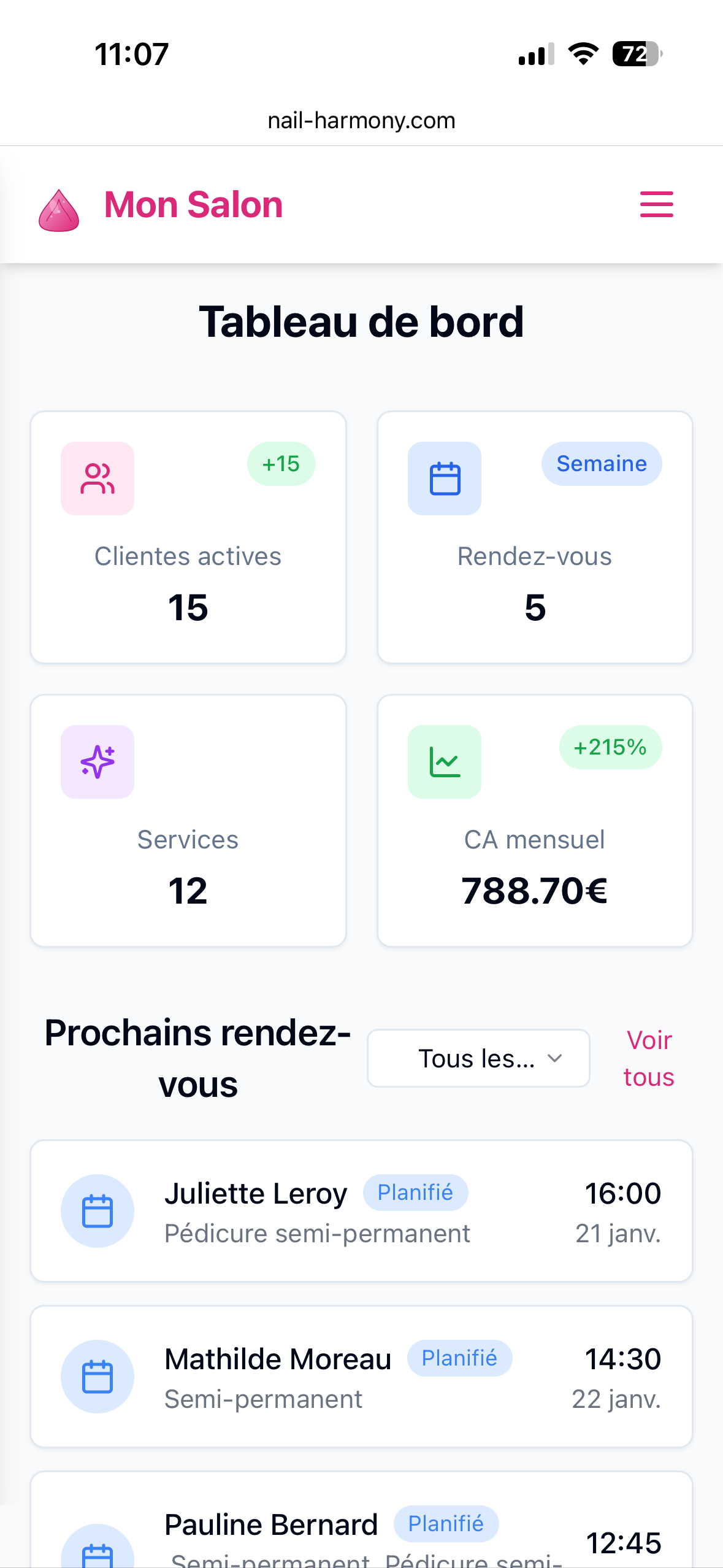Click the nail-harmony.com address bar
Screen dimensions: 723x1568
pyautogui.click(x=361, y=120)
